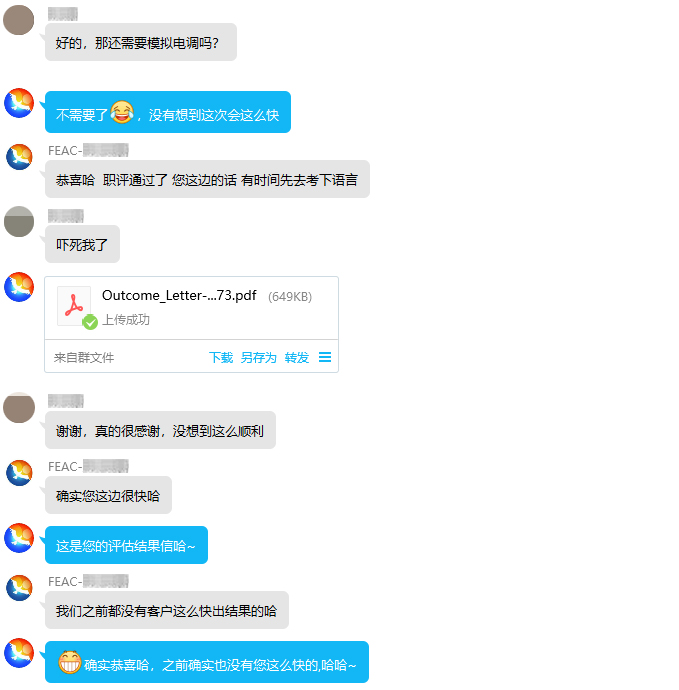This screenshot has height=690, width=679.
Task: Open FEAC avatar beside the 恭喜哈 职评通过了 message
Action: 19,158
